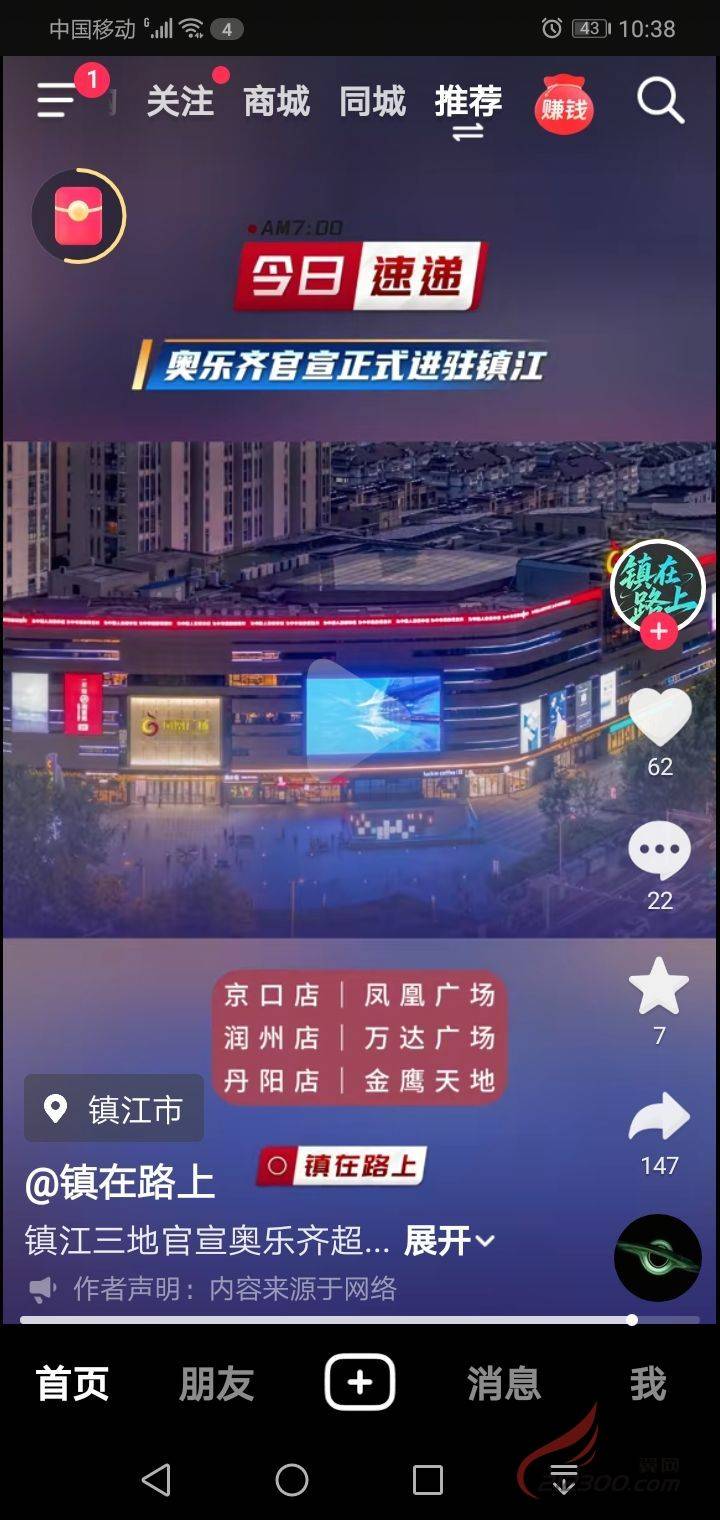Like this video with the heart
The width and height of the screenshot is (720, 1520).
(x=659, y=716)
